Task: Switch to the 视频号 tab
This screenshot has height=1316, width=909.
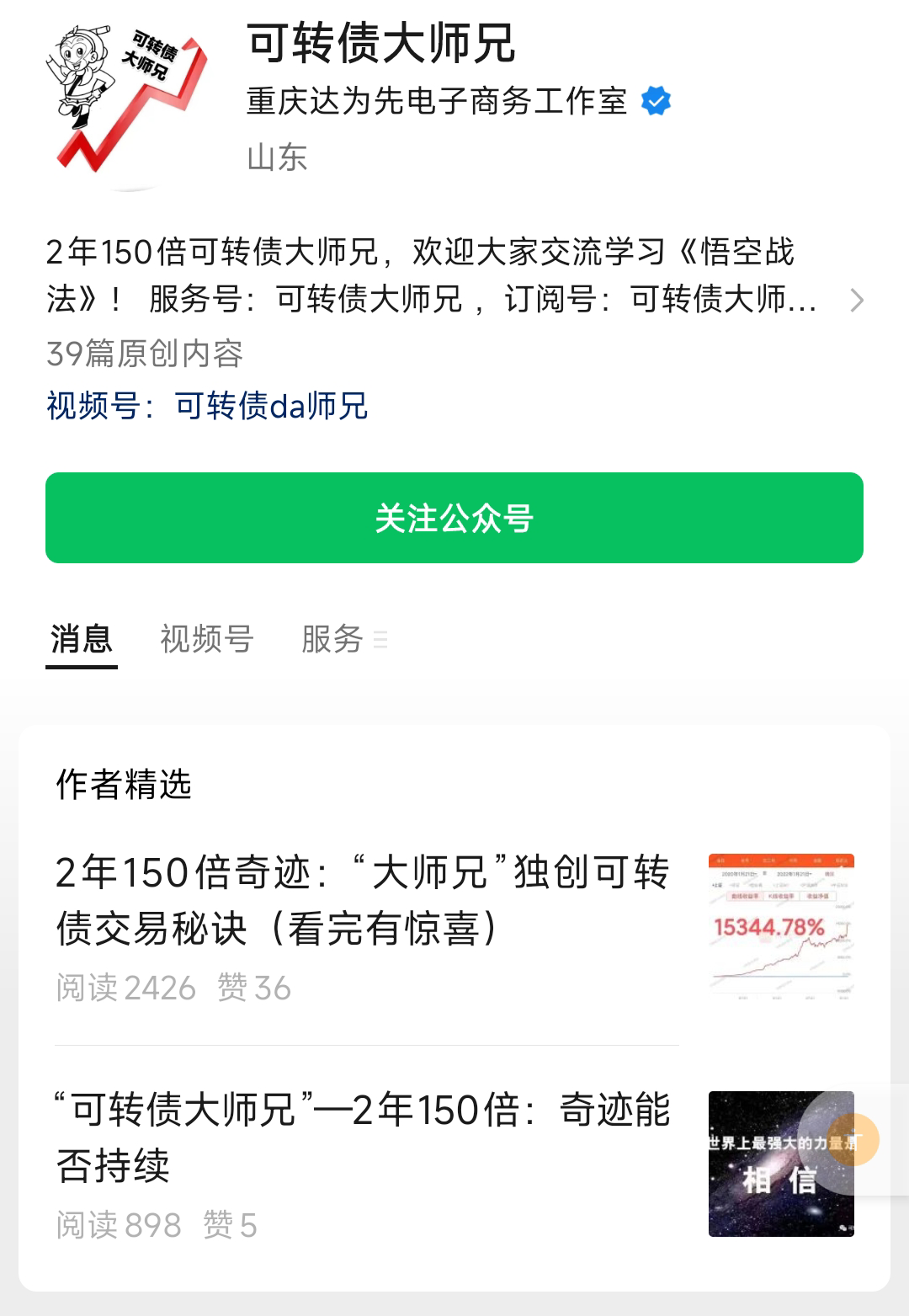Action: click(206, 639)
